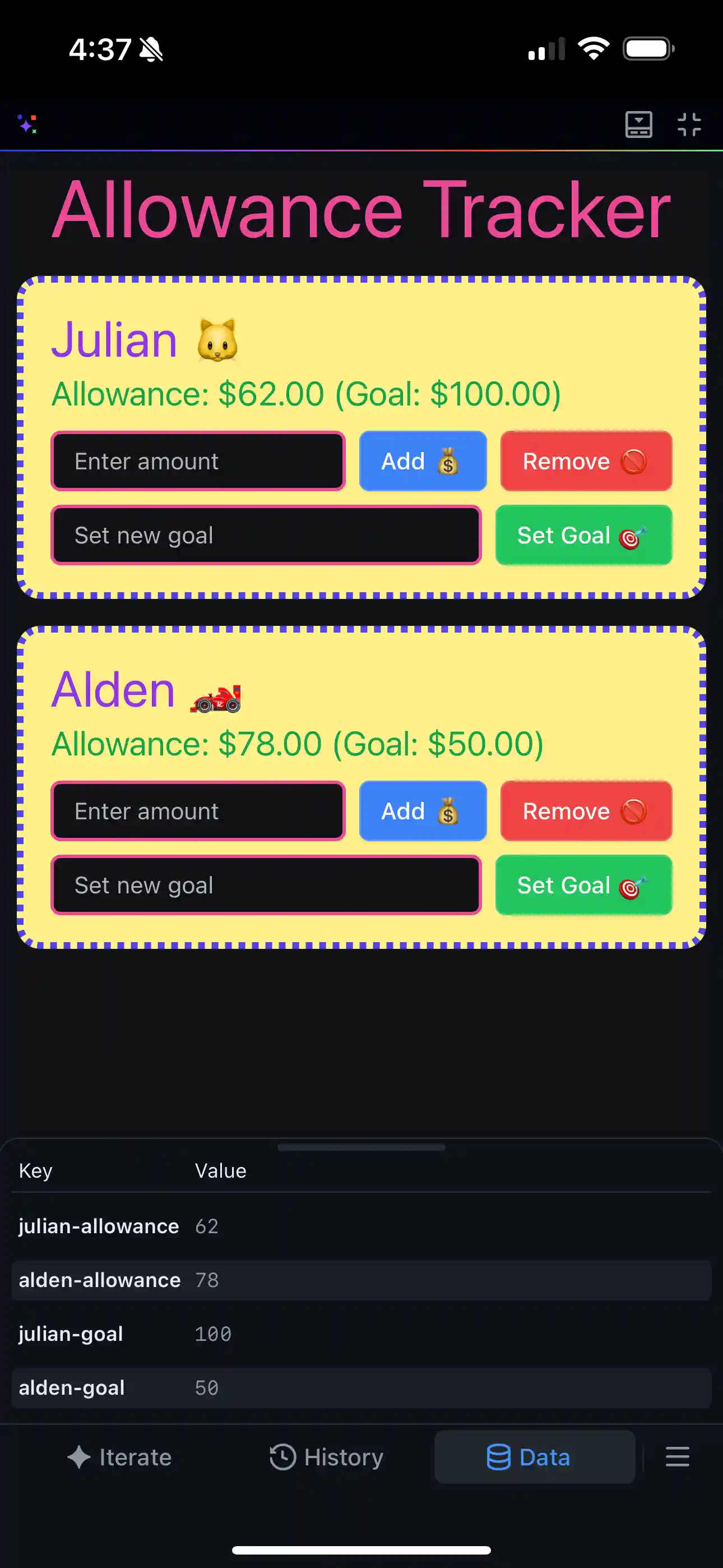Focus Julian's Enter amount field

[198, 462]
